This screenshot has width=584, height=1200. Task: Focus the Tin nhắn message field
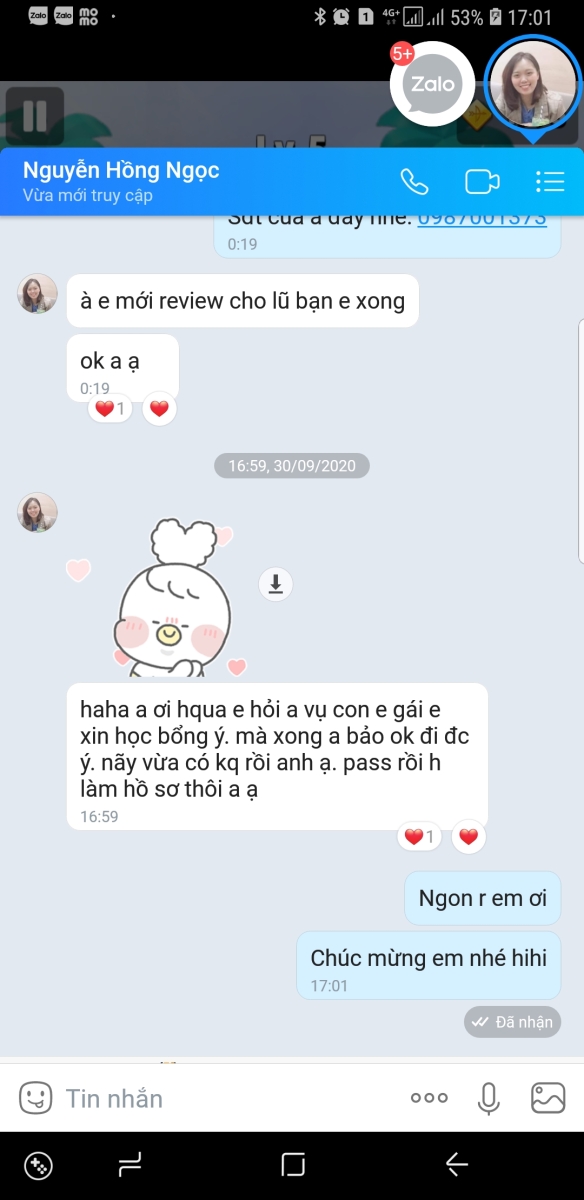click(x=230, y=1098)
